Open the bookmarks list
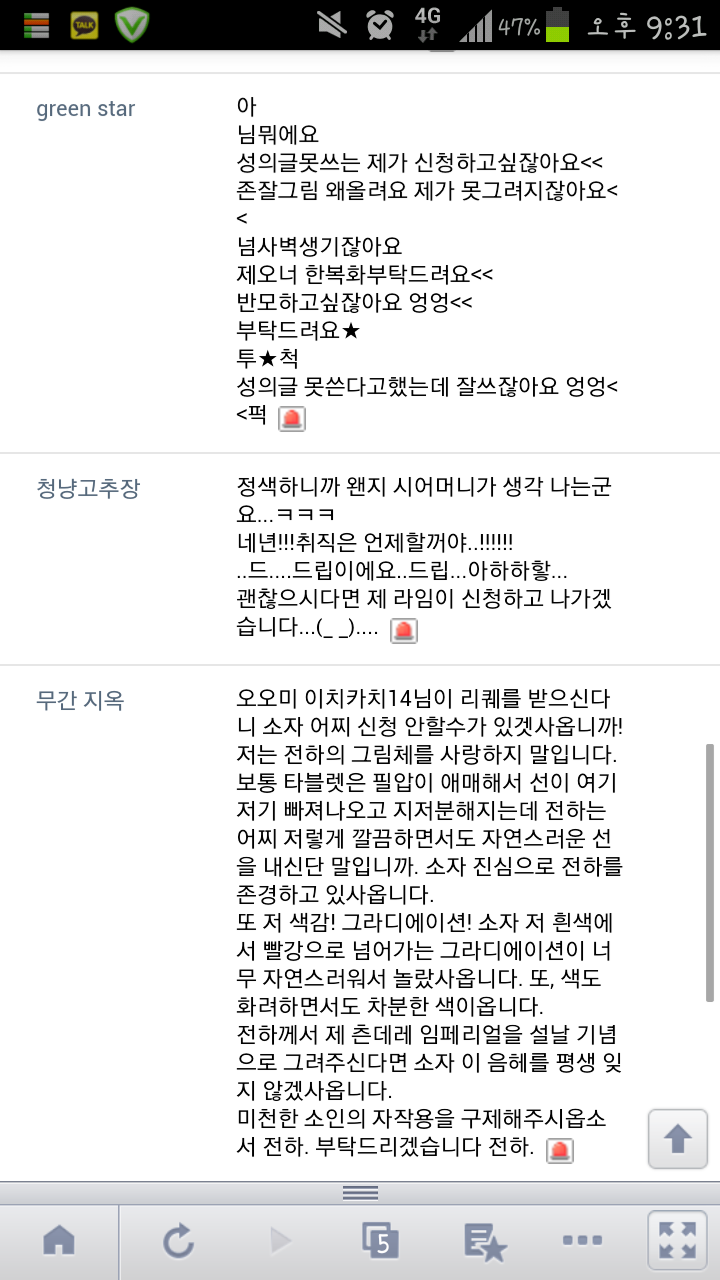The height and width of the screenshot is (1280, 720). [x=485, y=1241]
